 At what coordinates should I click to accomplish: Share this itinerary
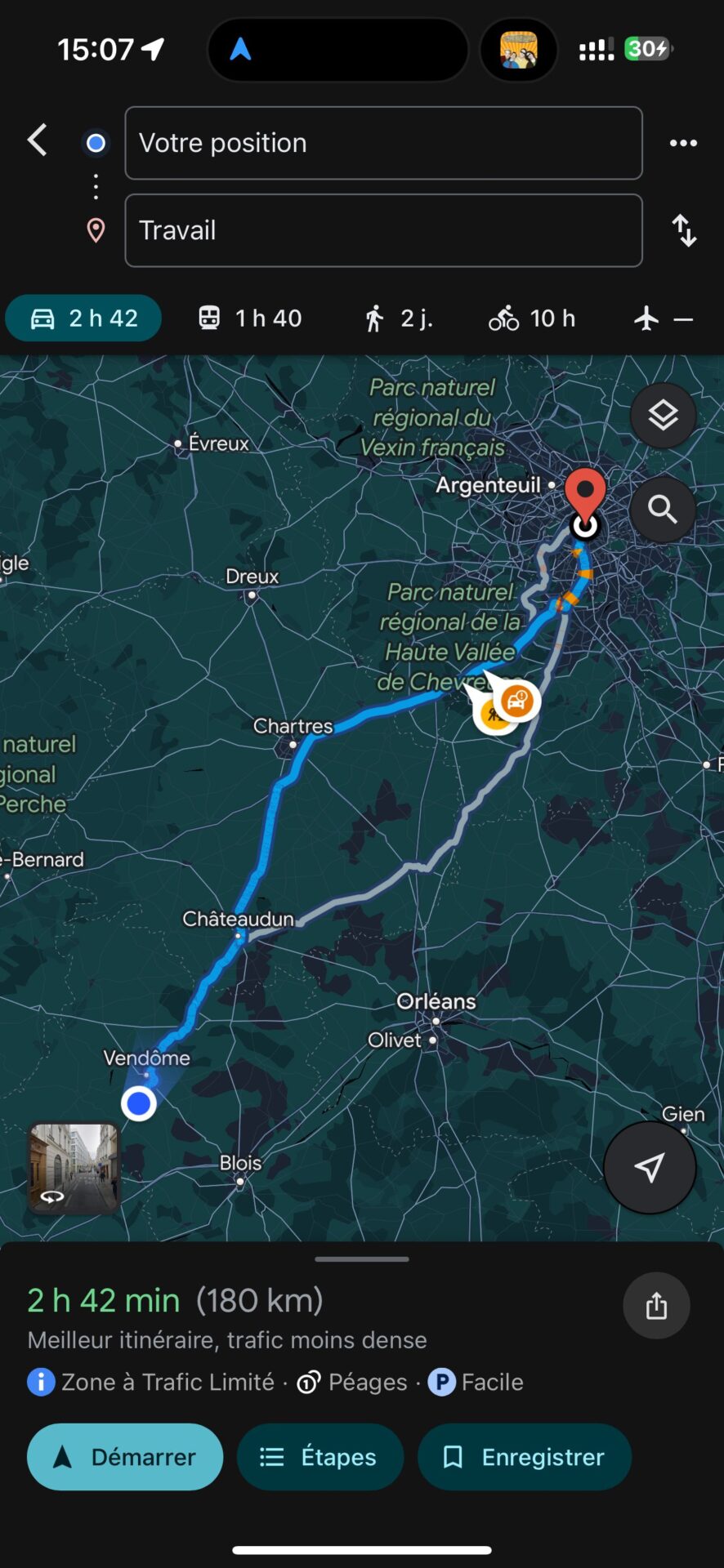click(656, 1305)
